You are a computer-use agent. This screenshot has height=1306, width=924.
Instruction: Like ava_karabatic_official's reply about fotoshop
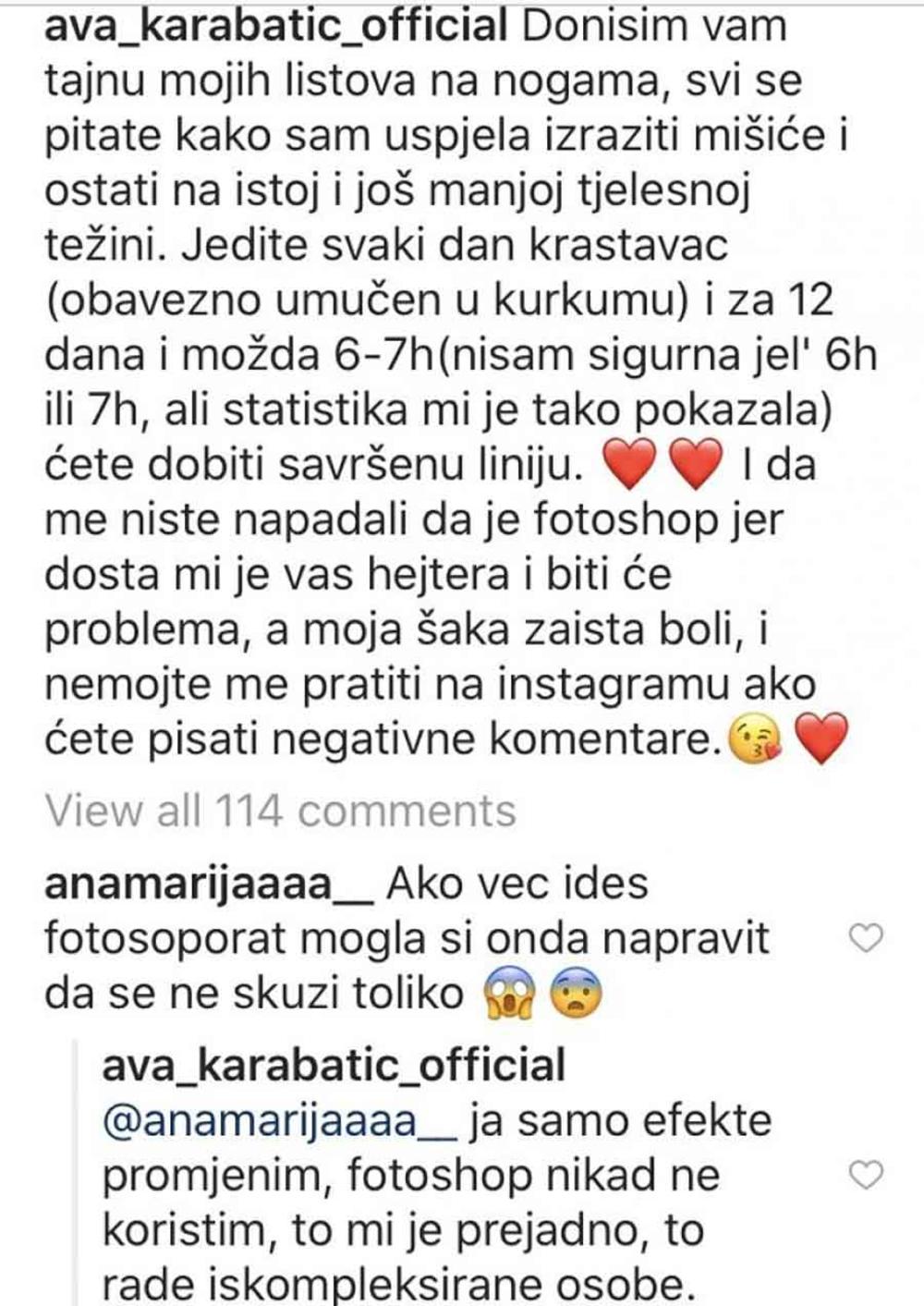(866, 1176)
